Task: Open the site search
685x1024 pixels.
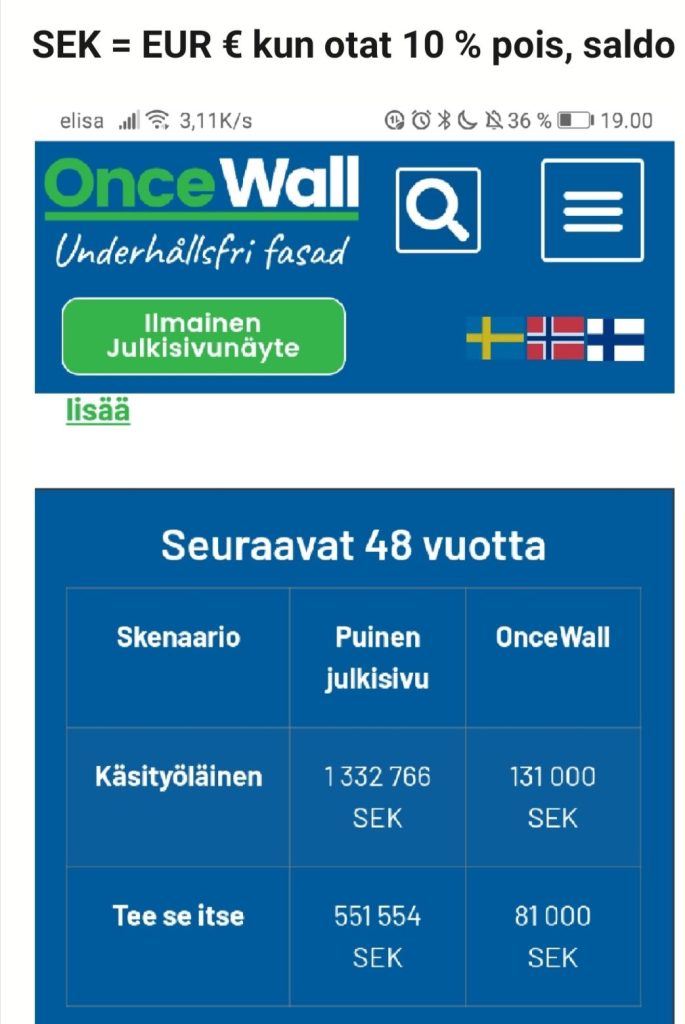Action: [x=438, y=210]
